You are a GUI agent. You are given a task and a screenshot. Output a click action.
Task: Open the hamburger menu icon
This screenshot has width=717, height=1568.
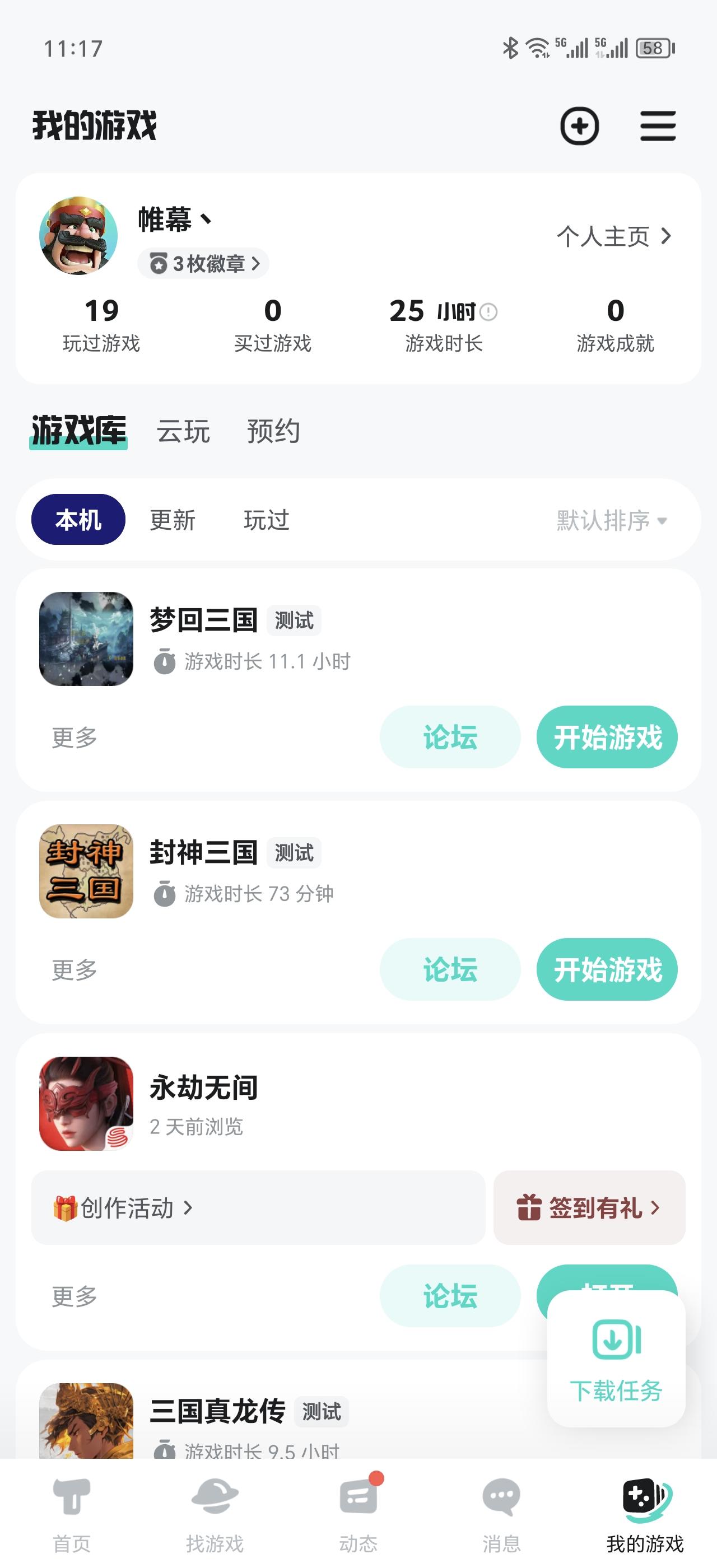658,126
